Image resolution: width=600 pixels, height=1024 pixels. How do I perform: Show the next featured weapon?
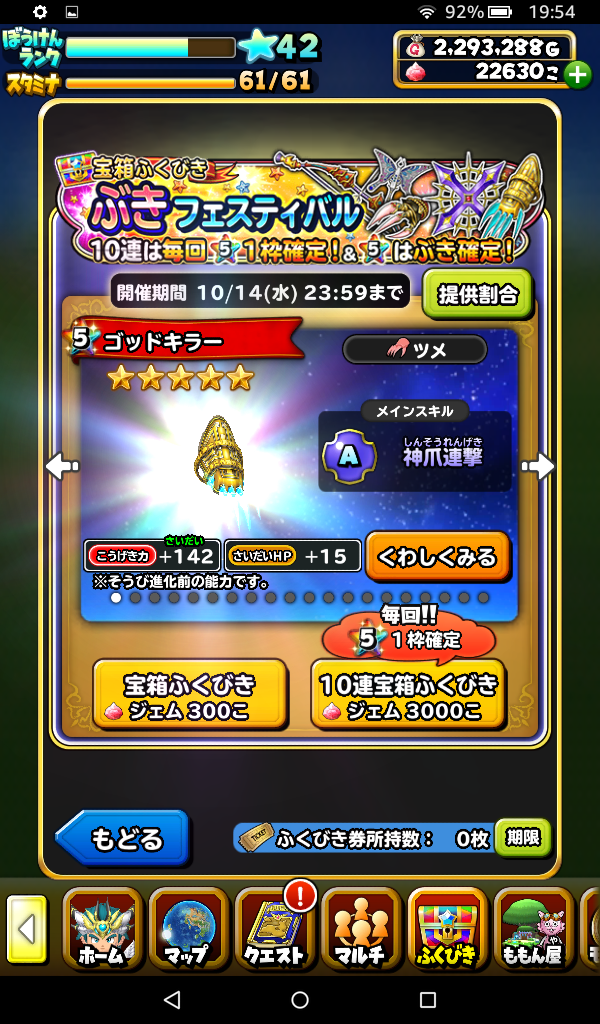tap(538, 466)
